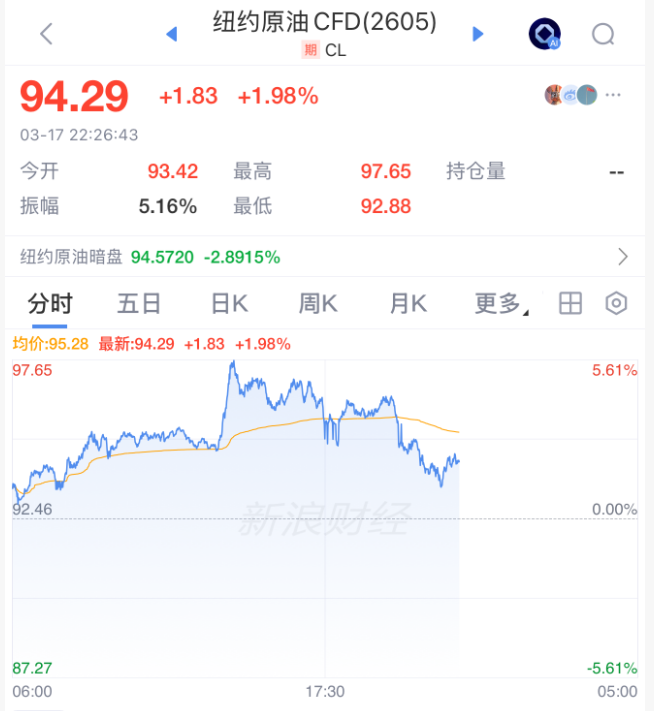The image size is (654, 711).
Task: Go back to the previous page
Action: (x=46, y=34)
